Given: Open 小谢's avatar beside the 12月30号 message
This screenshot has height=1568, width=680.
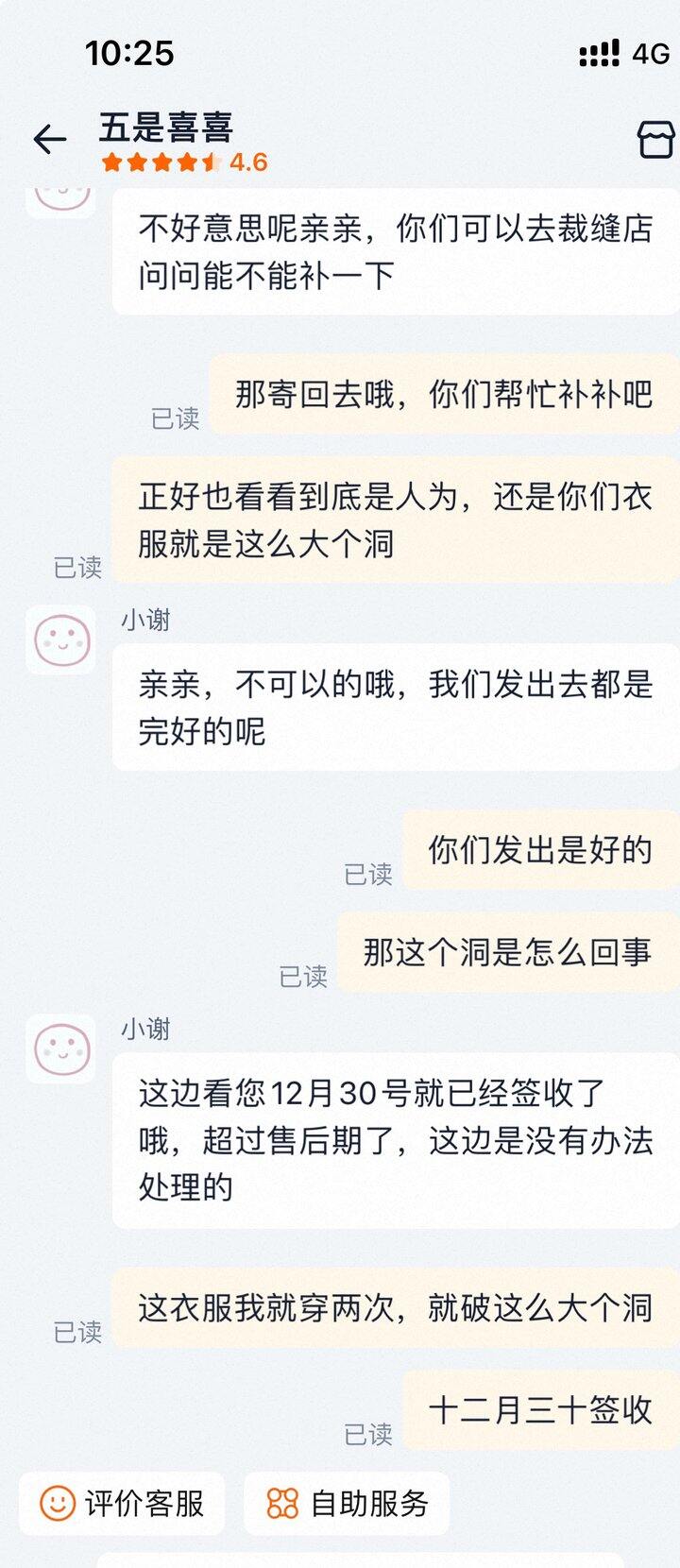Looking at the screenshot, I should tap(61, 1049).
